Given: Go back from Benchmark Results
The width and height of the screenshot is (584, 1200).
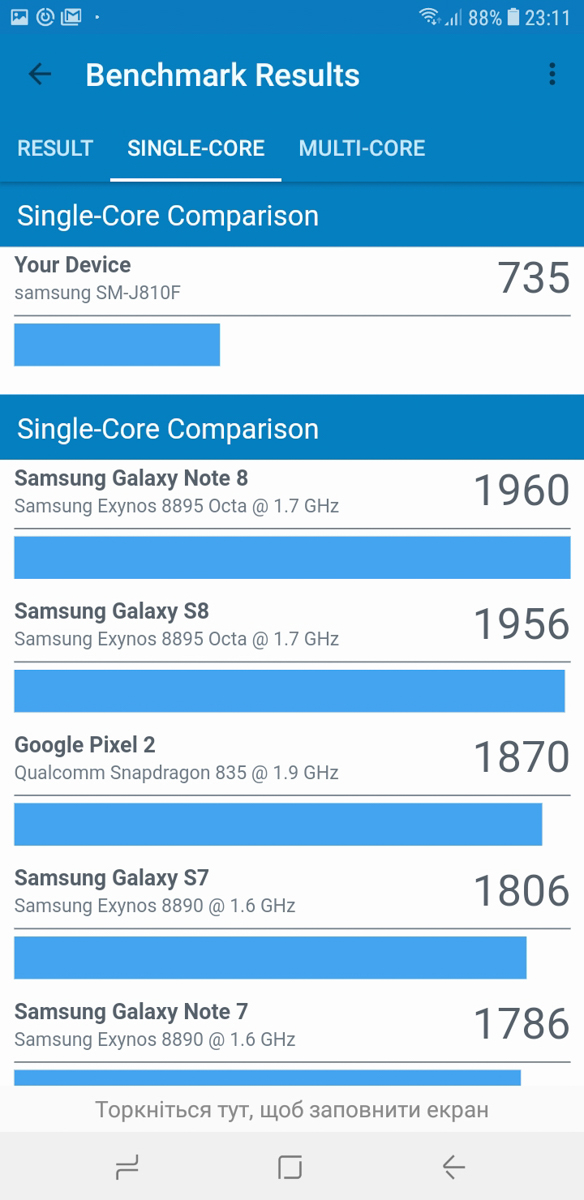Looking at the screenshot, I should click(x=40, y=75).
